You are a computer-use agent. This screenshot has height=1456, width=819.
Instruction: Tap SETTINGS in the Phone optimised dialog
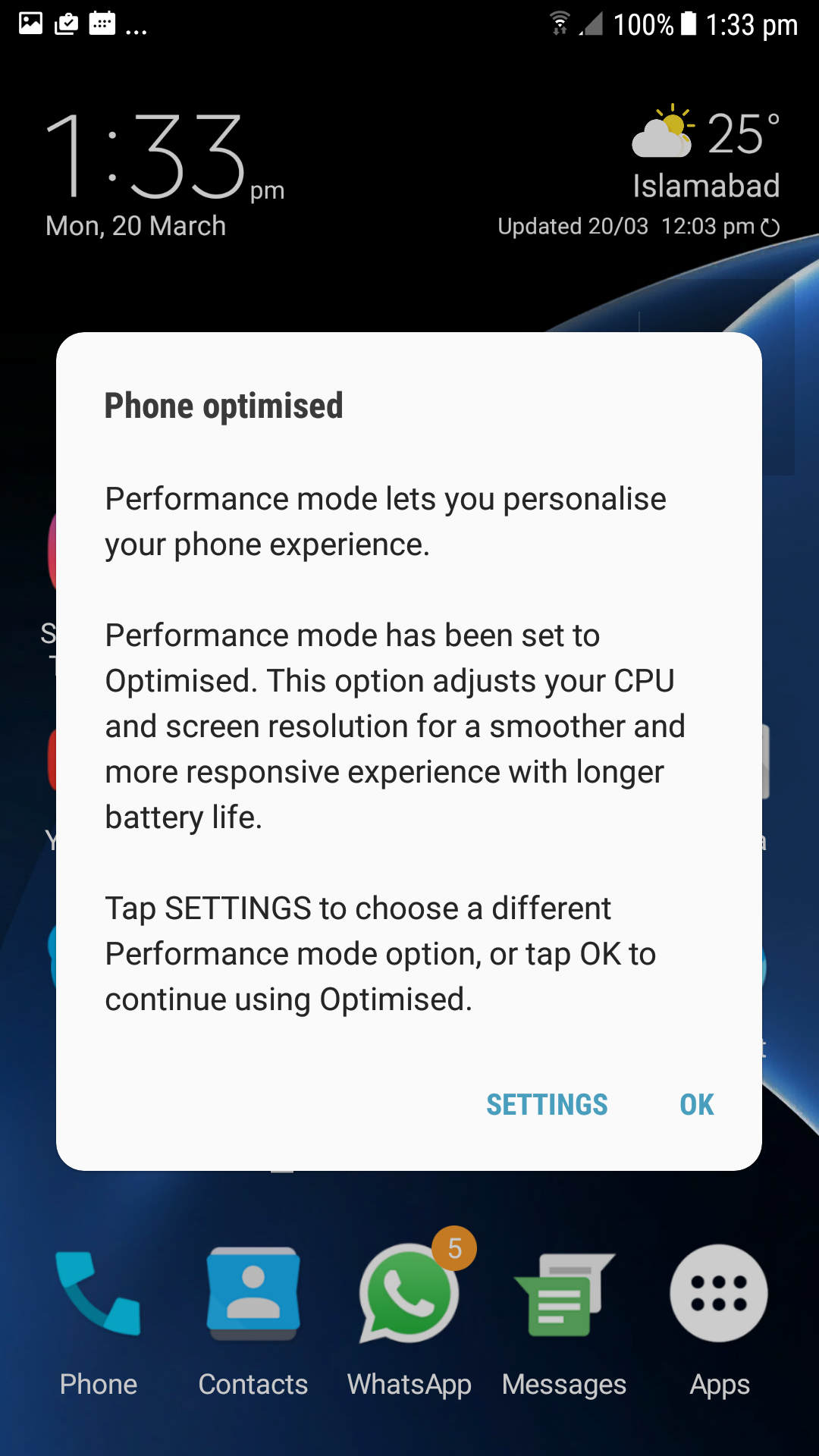point(547,1105)
